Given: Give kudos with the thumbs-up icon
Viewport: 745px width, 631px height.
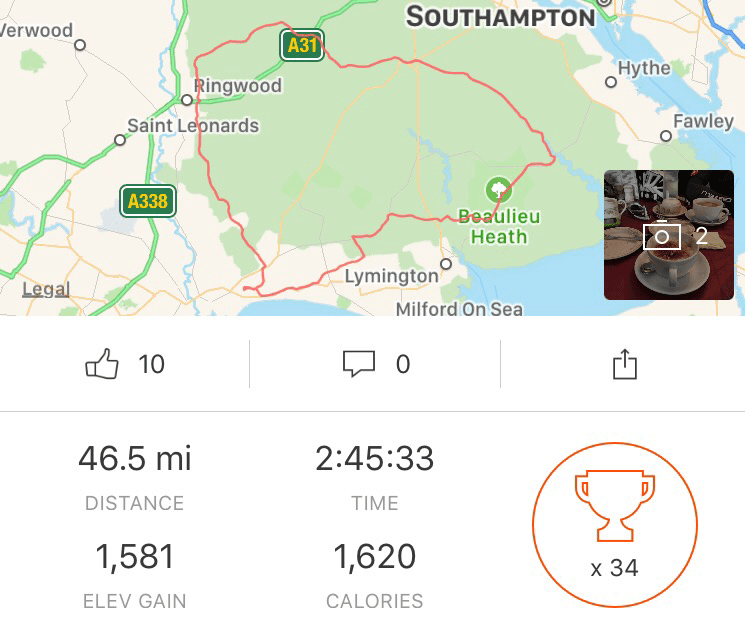Looking at the screenshot, I should pyautogui.click(x=103, y=364).
